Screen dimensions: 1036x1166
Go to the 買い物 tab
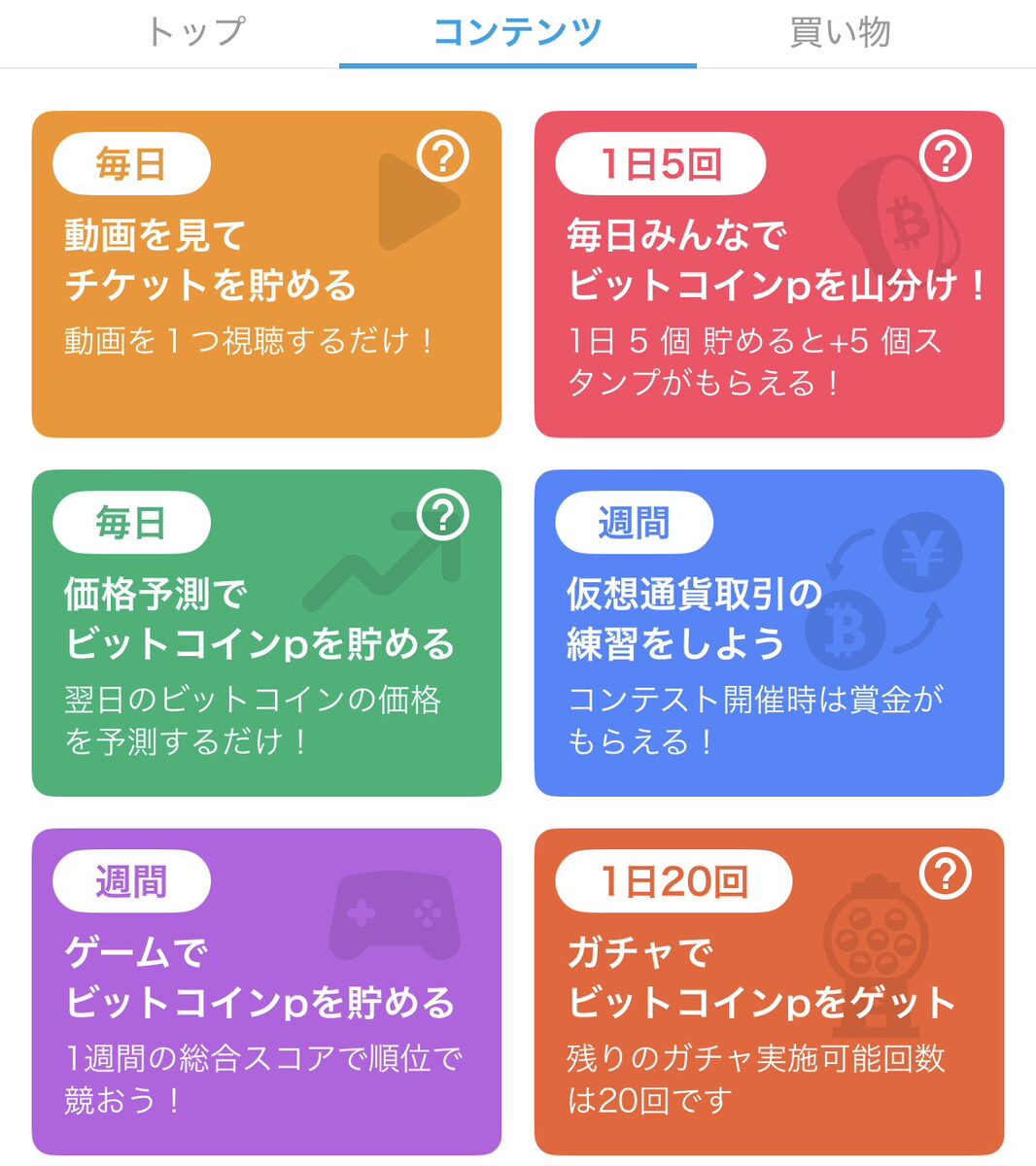point(840,32)
